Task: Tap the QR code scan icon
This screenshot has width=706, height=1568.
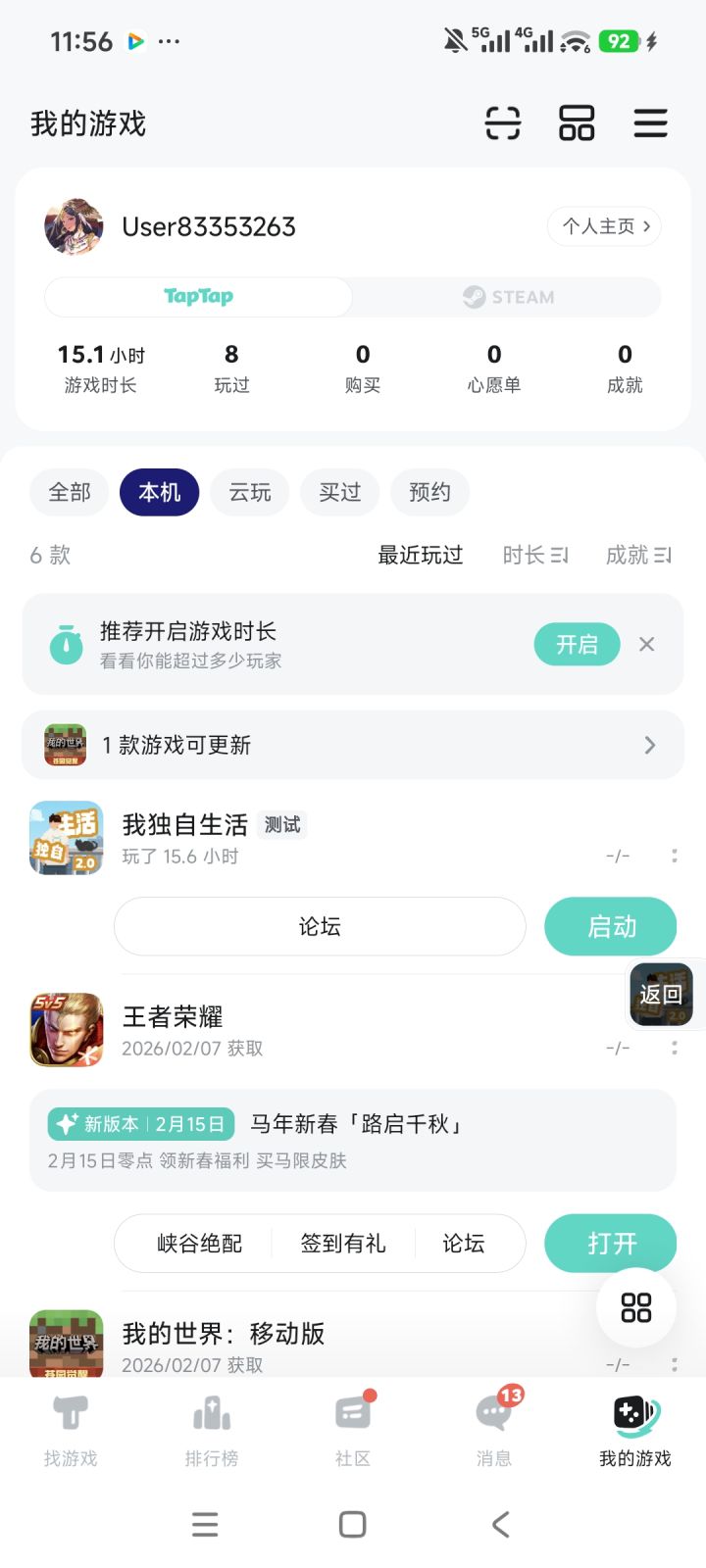Action: point(502,123)
